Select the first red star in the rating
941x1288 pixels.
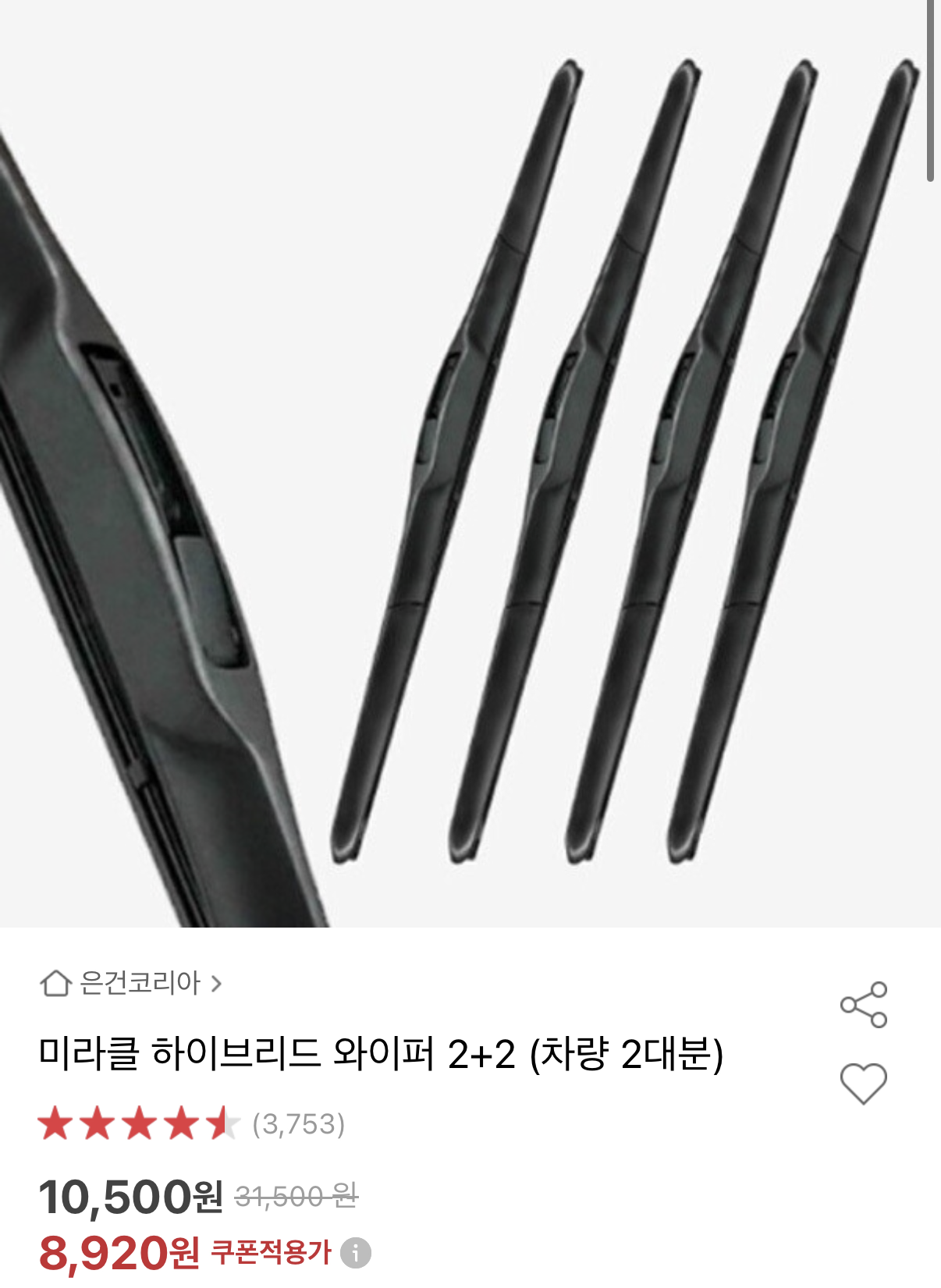(55, 1125)
